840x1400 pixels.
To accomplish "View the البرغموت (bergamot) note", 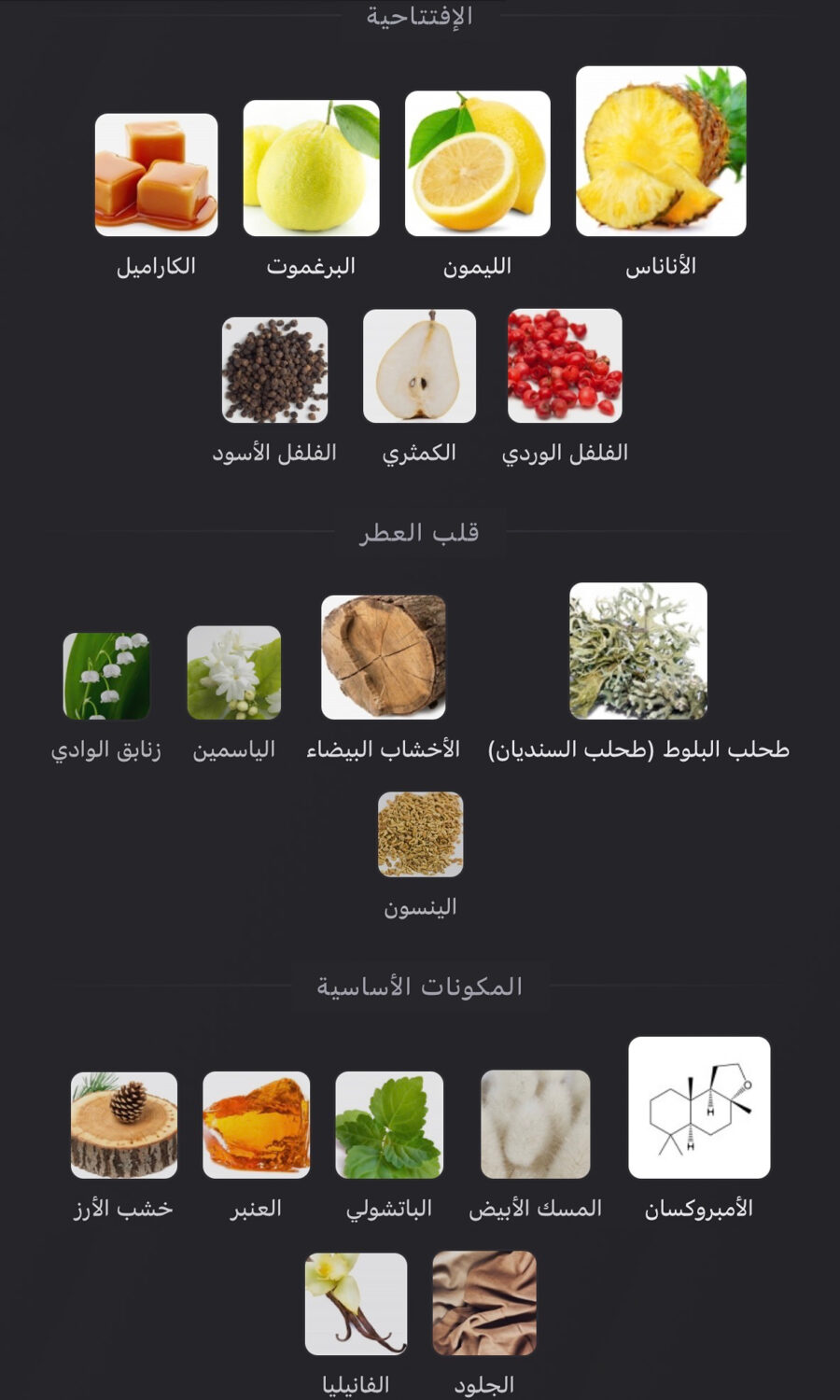I will (x=311, y=168).
